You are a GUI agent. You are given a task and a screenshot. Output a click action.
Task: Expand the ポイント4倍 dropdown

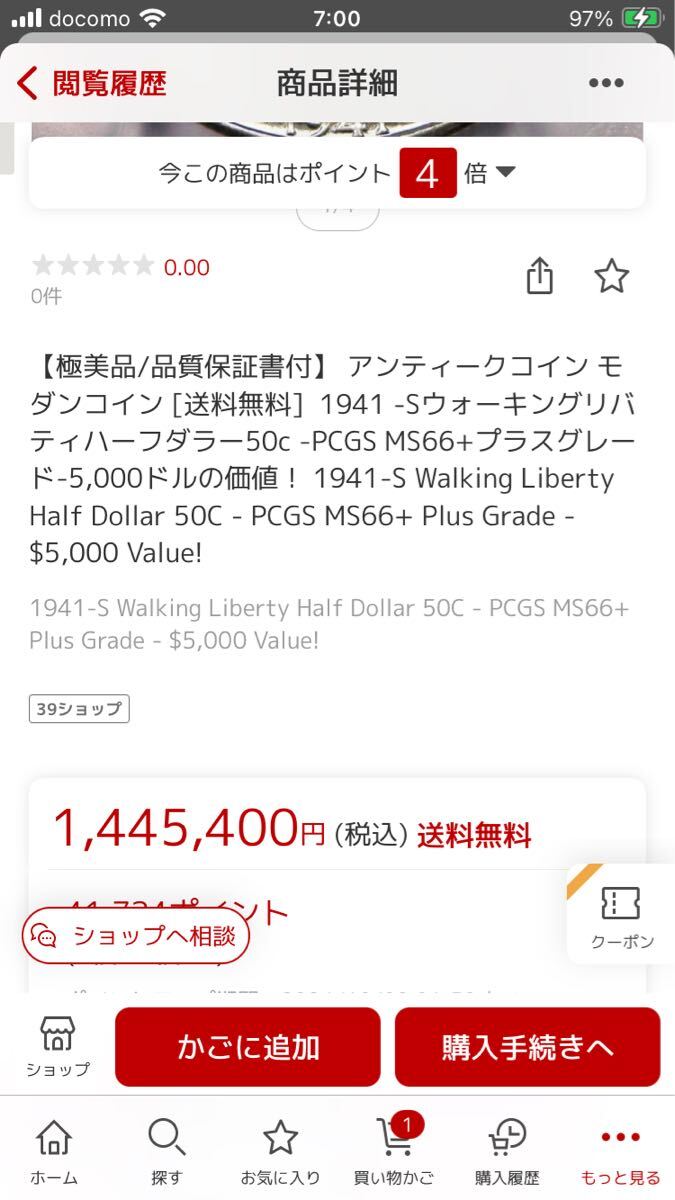[x=505, y=173]
